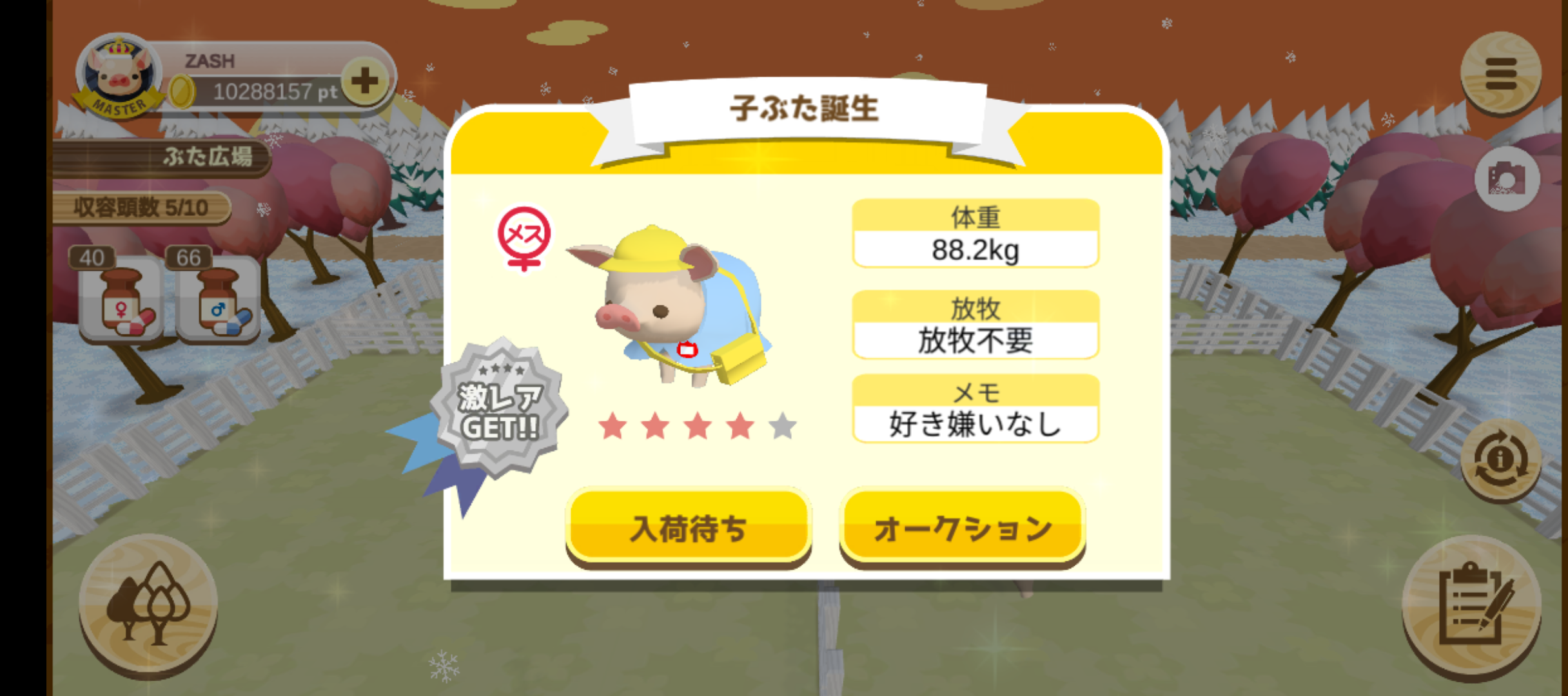Add more points with the plus button
Viewport: 1568px width, 696px height.
[365, 81]
